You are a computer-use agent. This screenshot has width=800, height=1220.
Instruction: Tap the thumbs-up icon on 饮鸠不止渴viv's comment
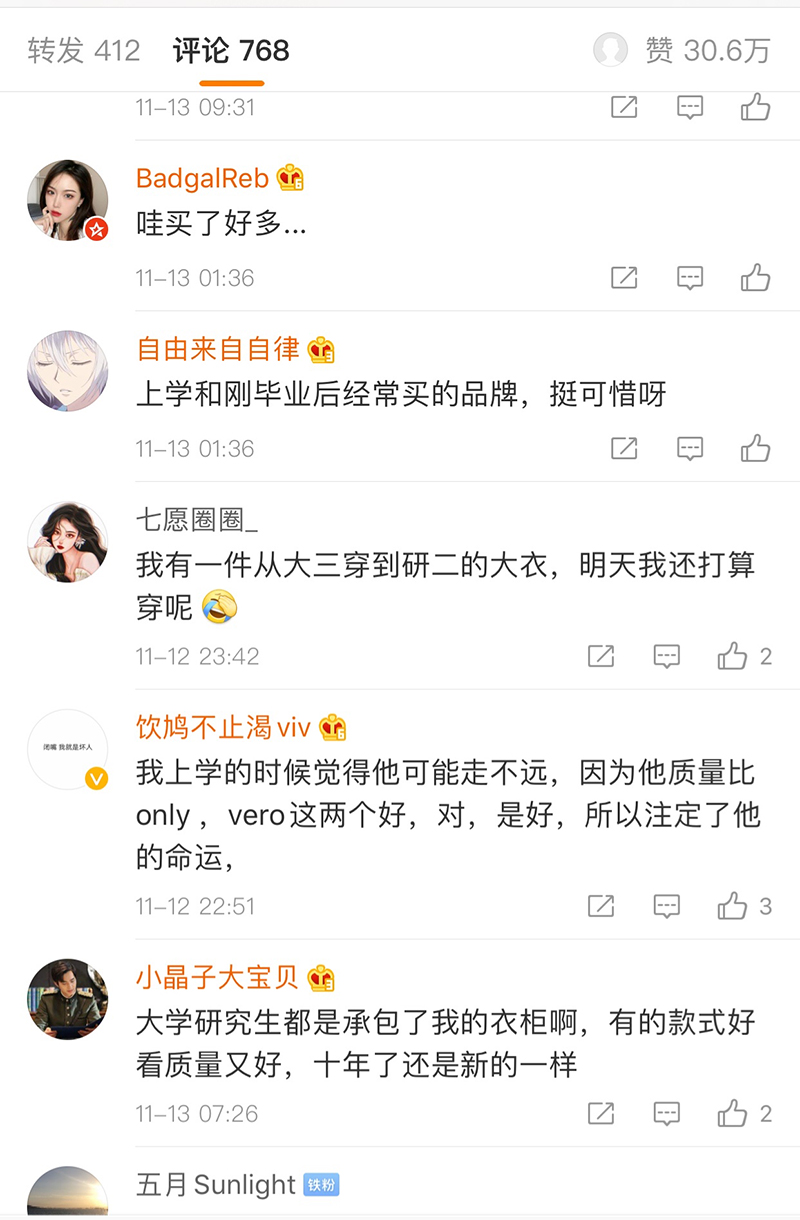(x=734, y=907)
